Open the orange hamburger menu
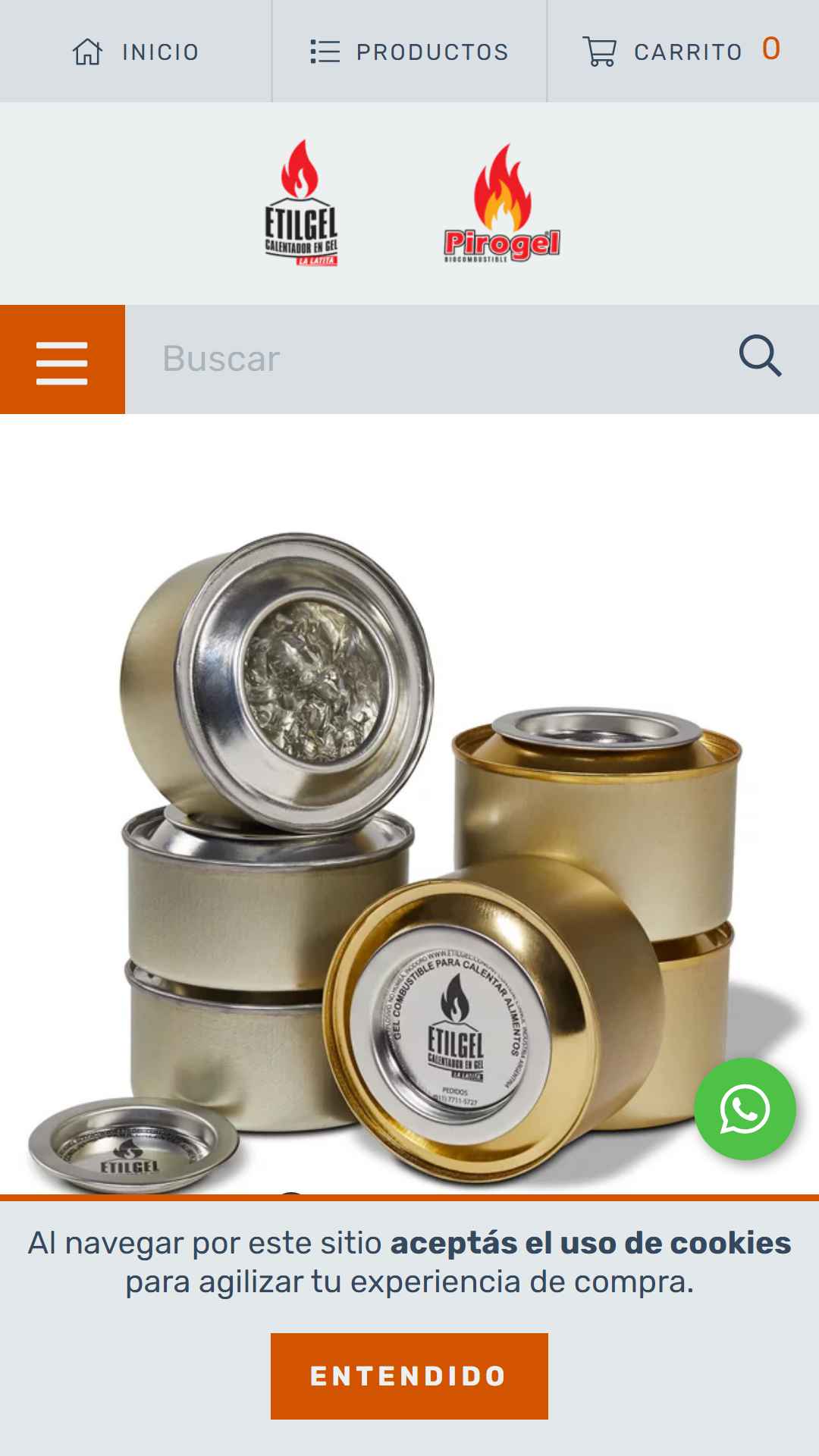 click(62, 359)
